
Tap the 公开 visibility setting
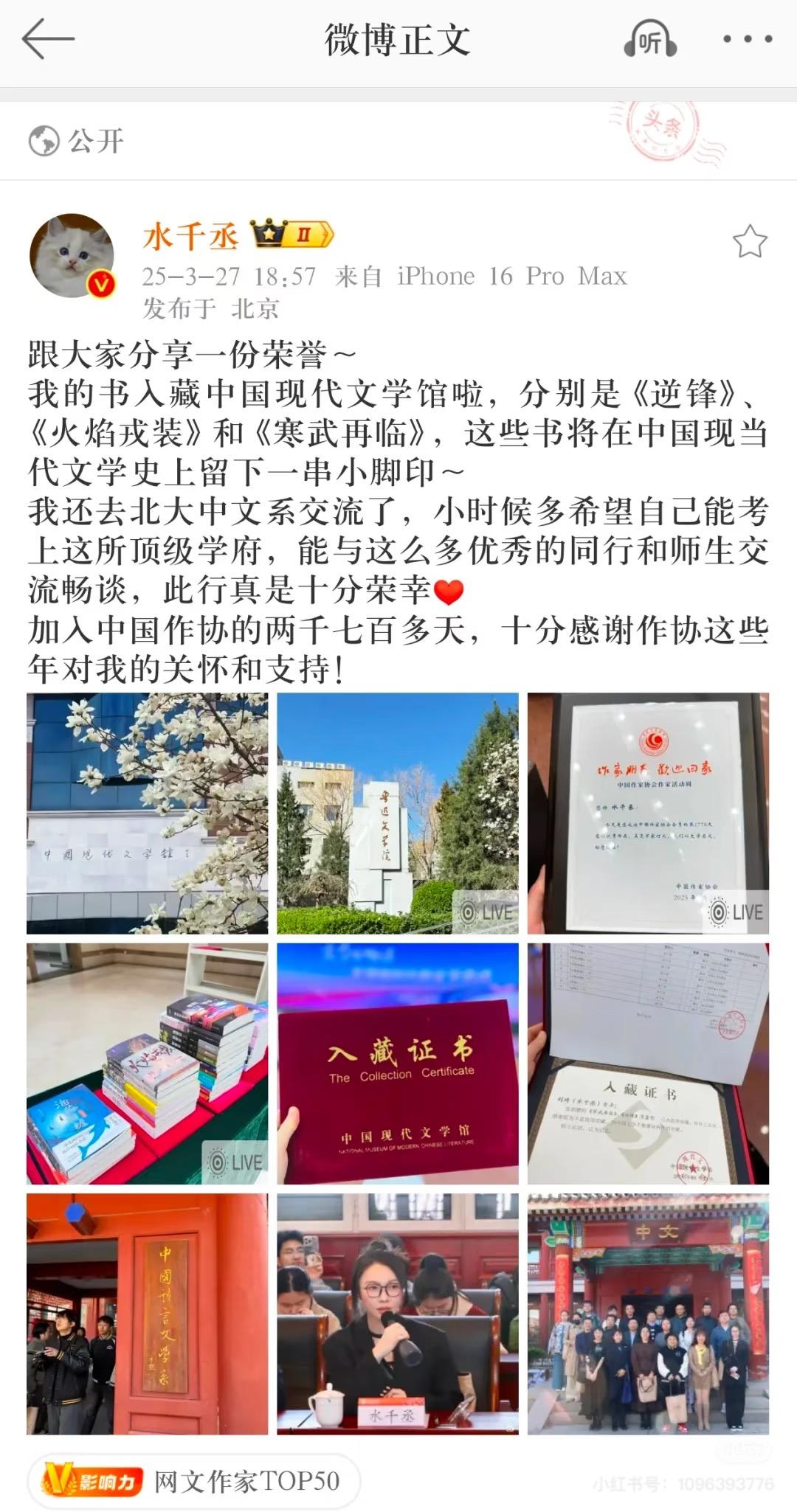[77, 141]
